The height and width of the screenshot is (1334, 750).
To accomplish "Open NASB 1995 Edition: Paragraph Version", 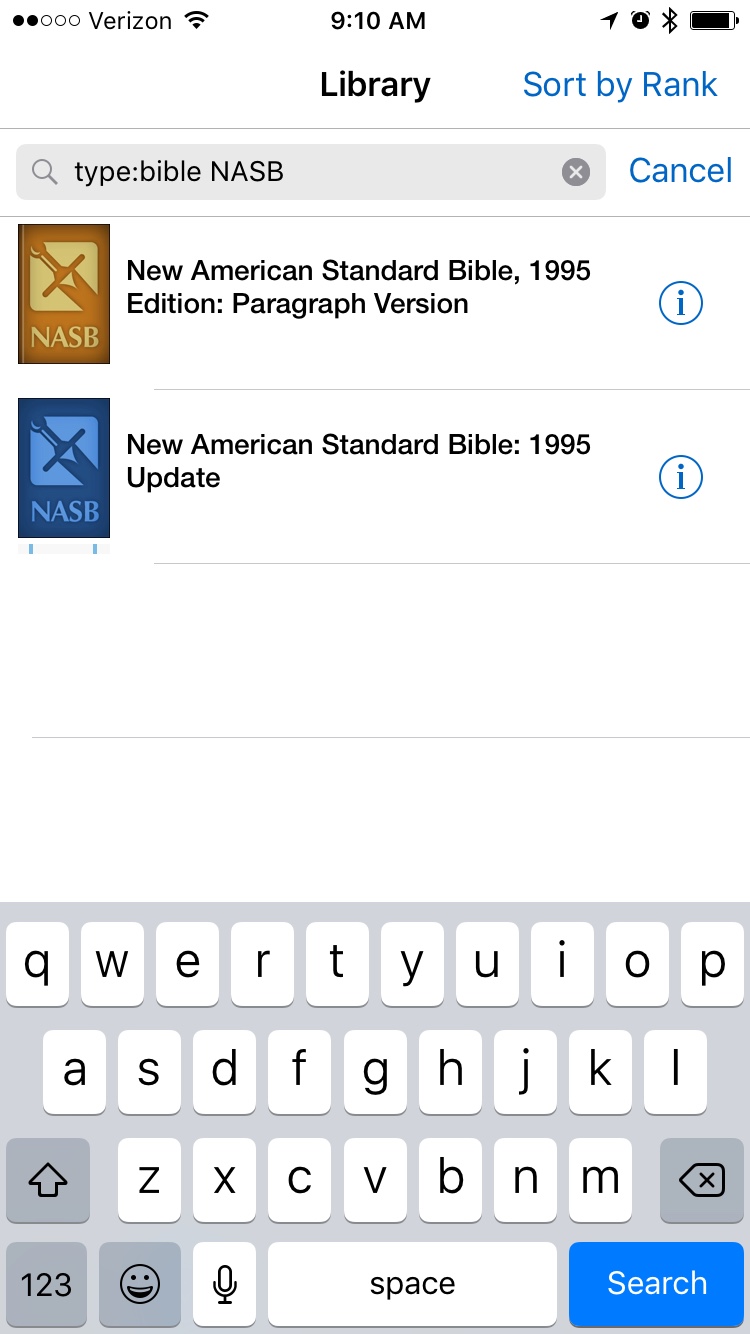I will [x=357, y=288].
